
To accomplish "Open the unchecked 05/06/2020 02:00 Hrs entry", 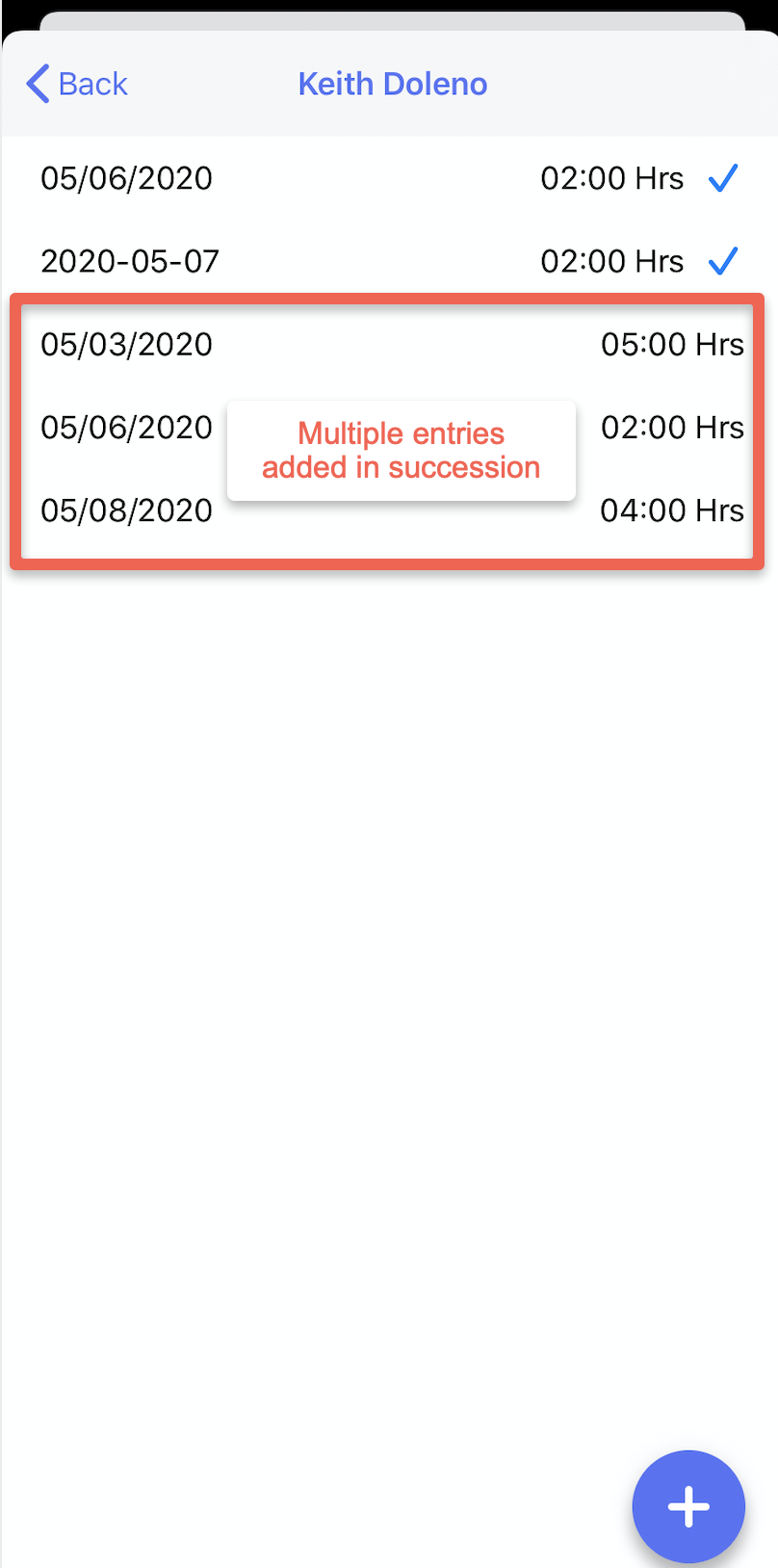I will tap(127, 428).
